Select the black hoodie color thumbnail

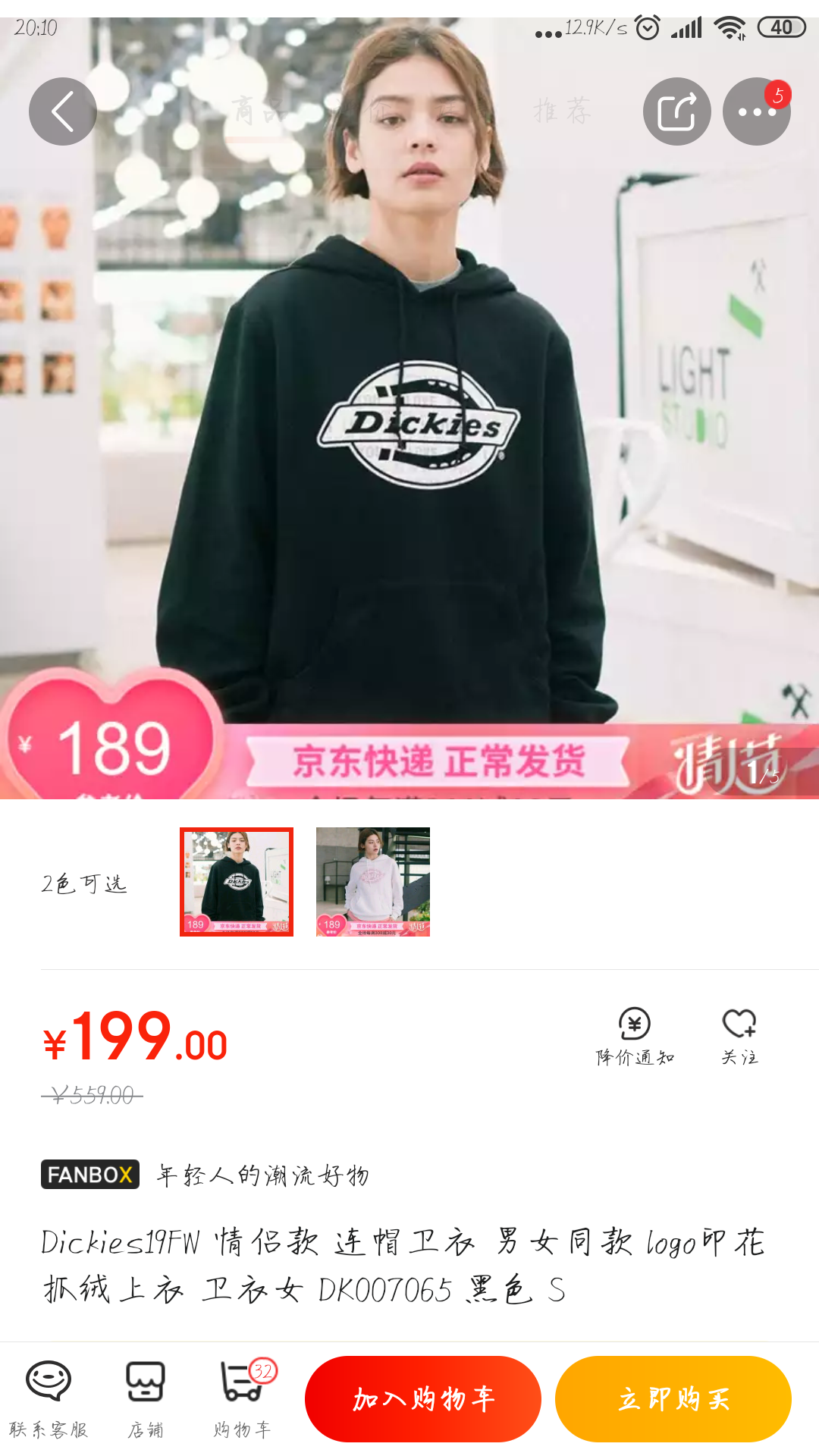pos(237,882)
